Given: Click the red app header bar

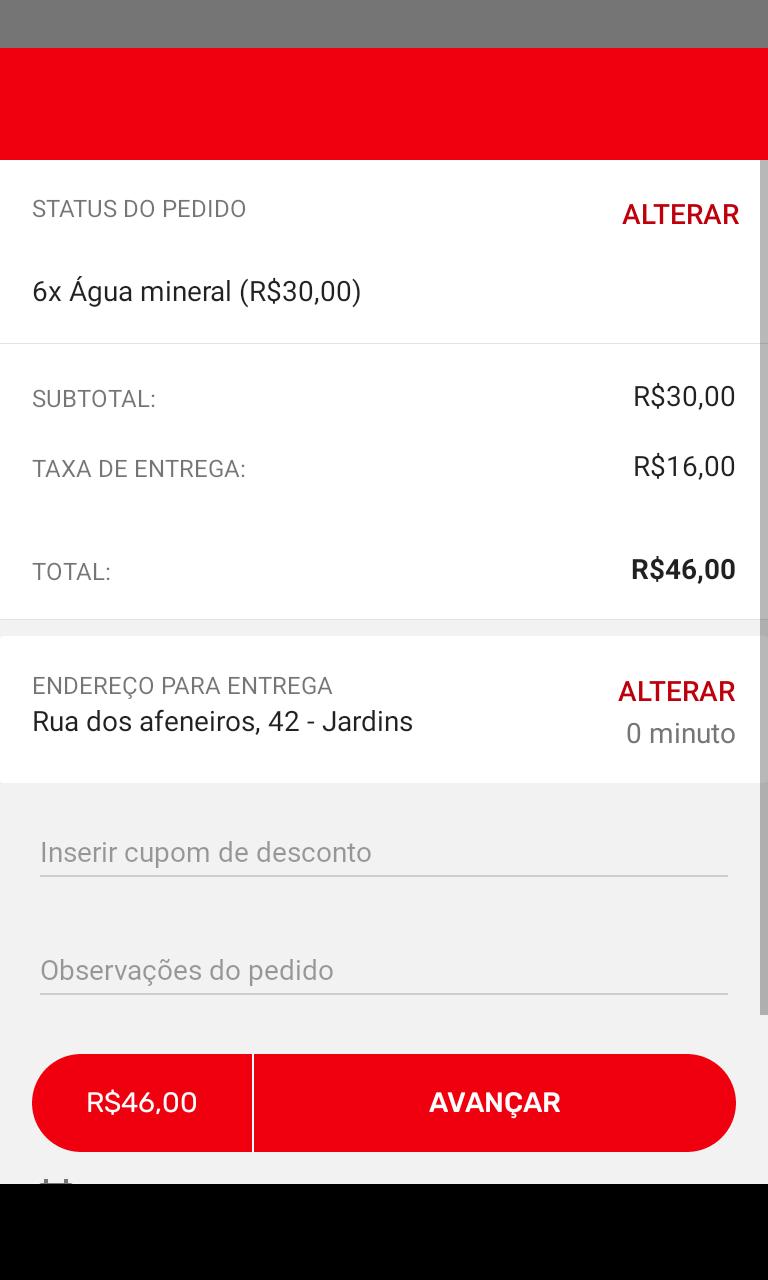Looking at the screenshot, I should [384, 104].
